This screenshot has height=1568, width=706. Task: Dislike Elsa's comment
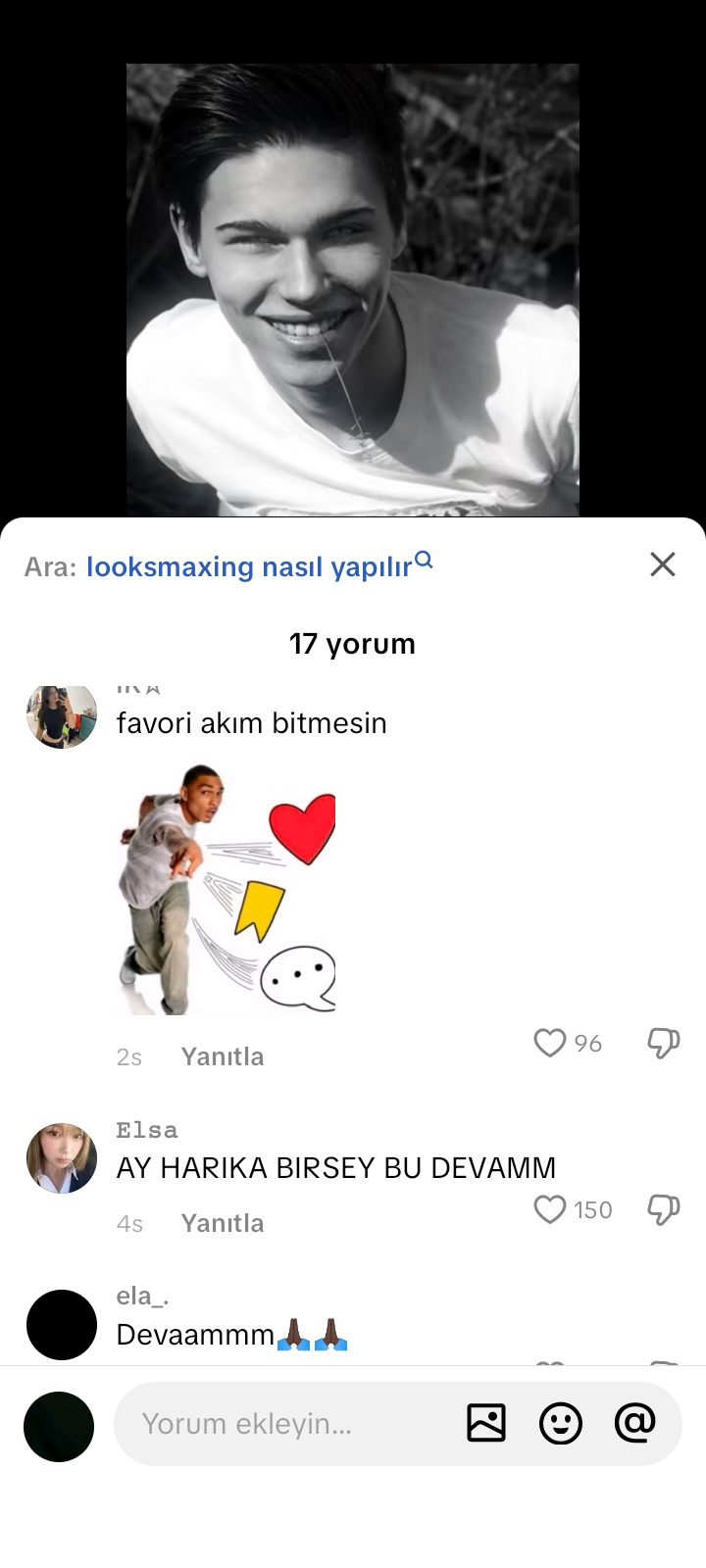click(664, 1209)
